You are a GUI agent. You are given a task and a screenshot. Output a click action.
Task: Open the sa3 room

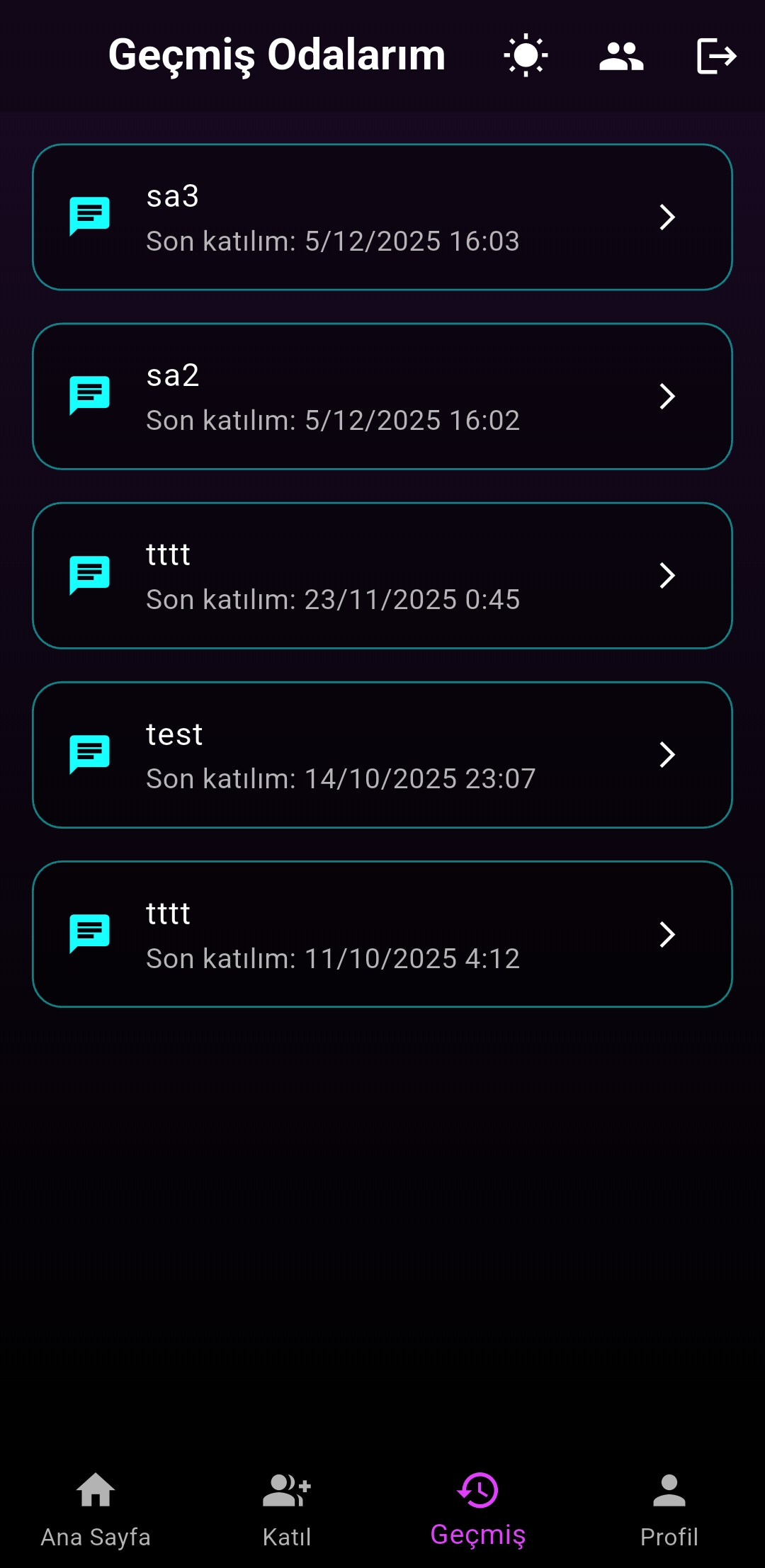coord(382,217)
